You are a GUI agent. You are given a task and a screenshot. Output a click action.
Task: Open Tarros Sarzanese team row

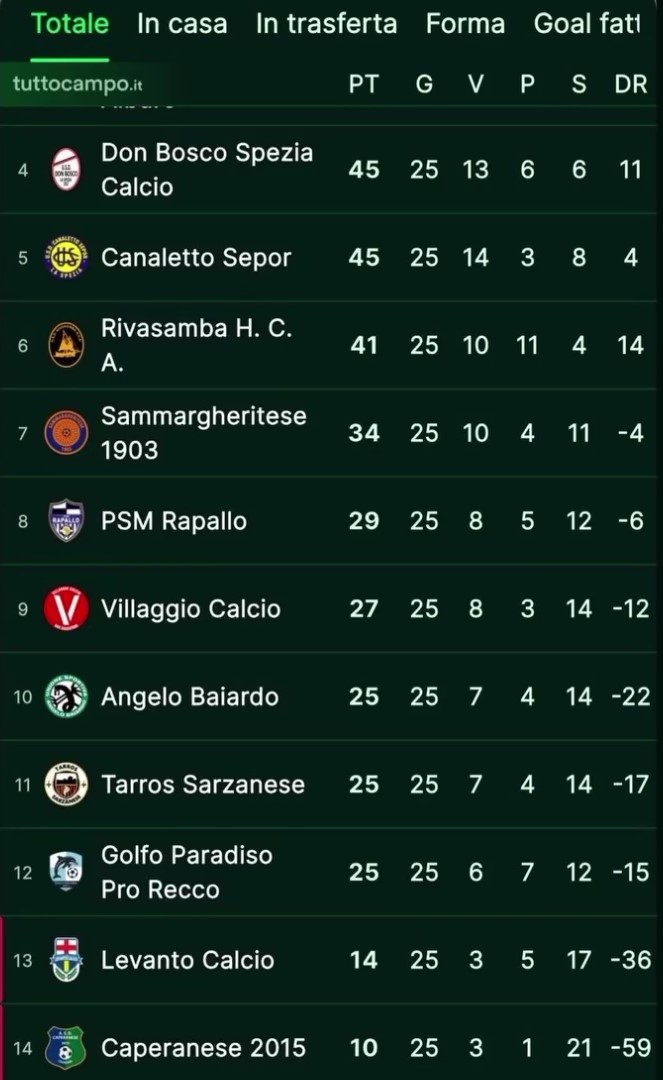203,785
